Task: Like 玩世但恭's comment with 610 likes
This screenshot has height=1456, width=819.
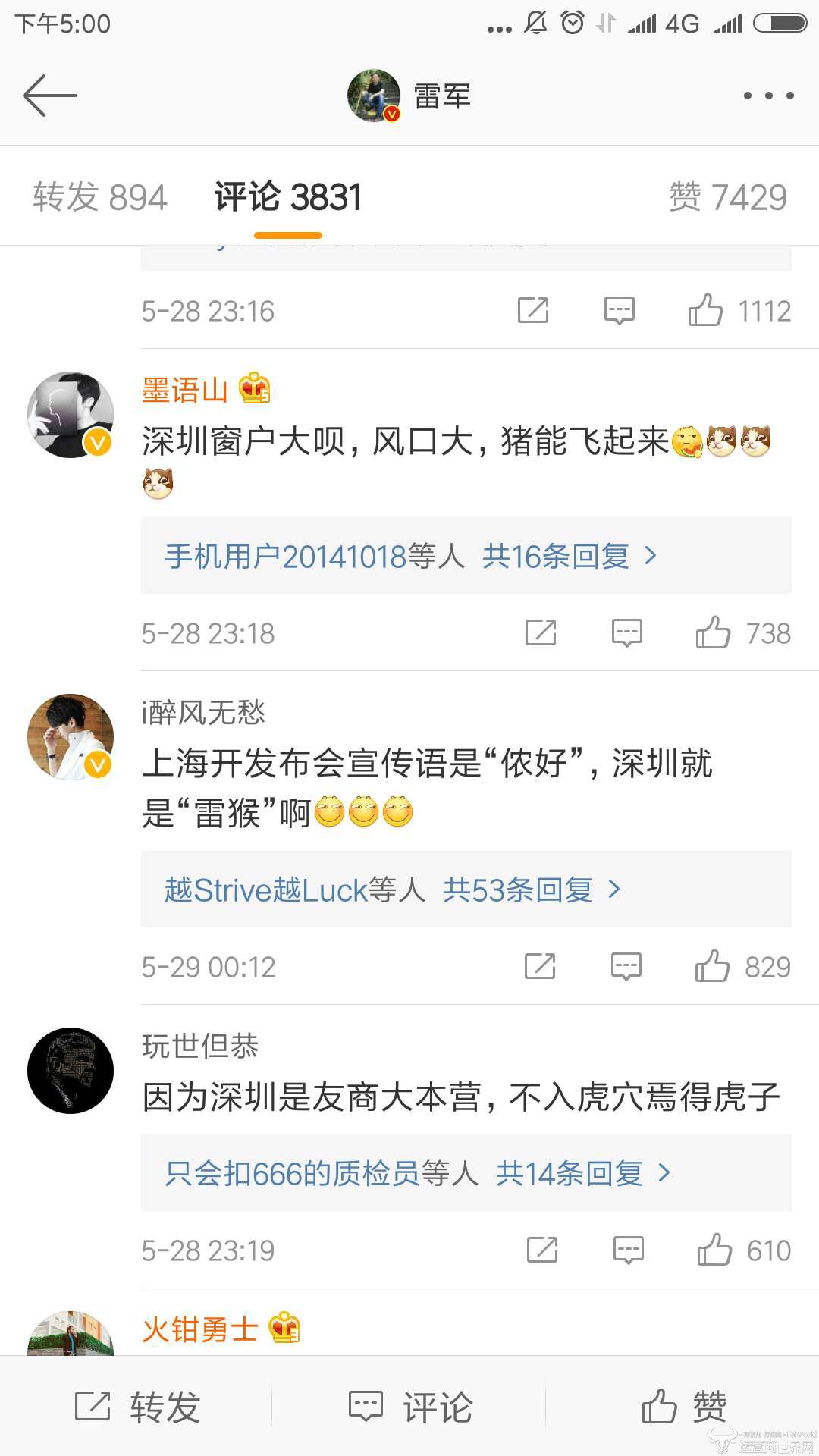Action: tap(715, 1250)
